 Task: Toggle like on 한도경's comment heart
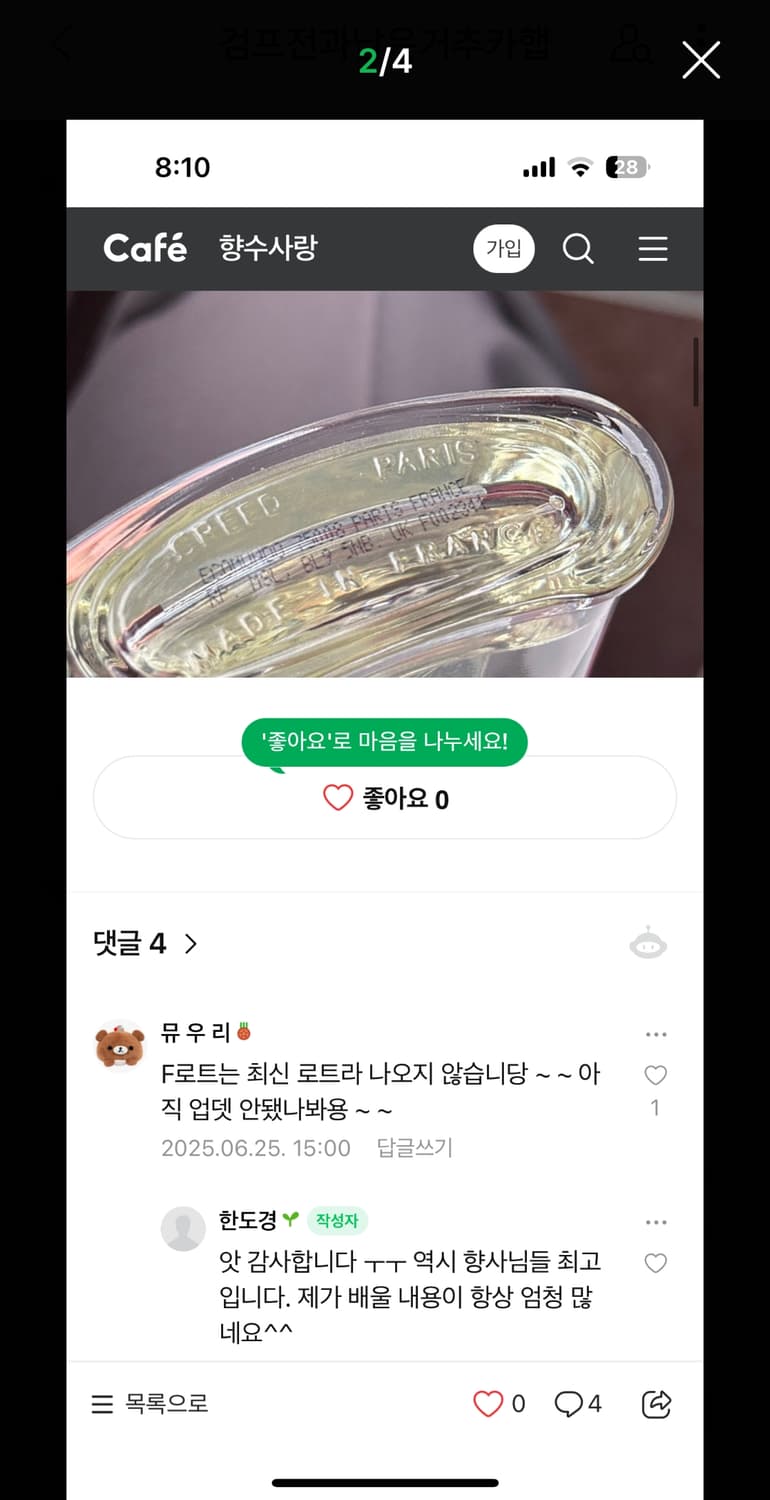[x=655, y=1263]
